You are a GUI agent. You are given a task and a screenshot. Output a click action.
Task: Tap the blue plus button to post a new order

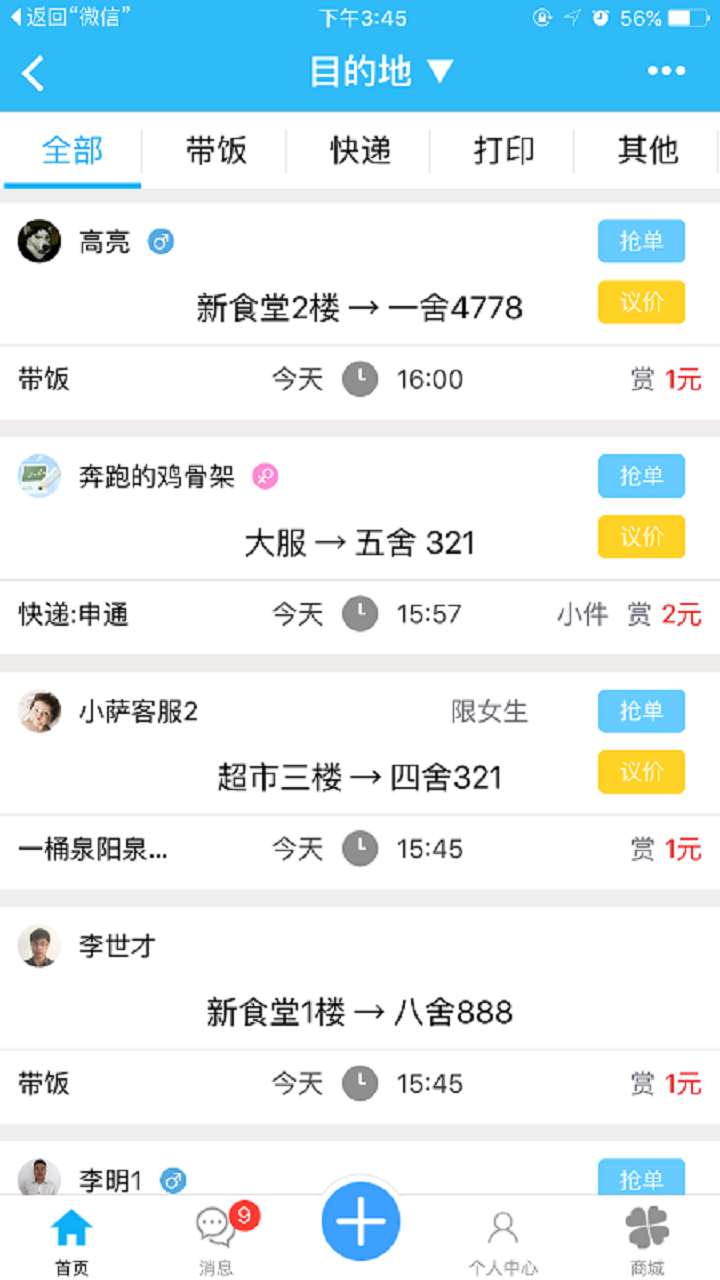tap(360, 1221)
